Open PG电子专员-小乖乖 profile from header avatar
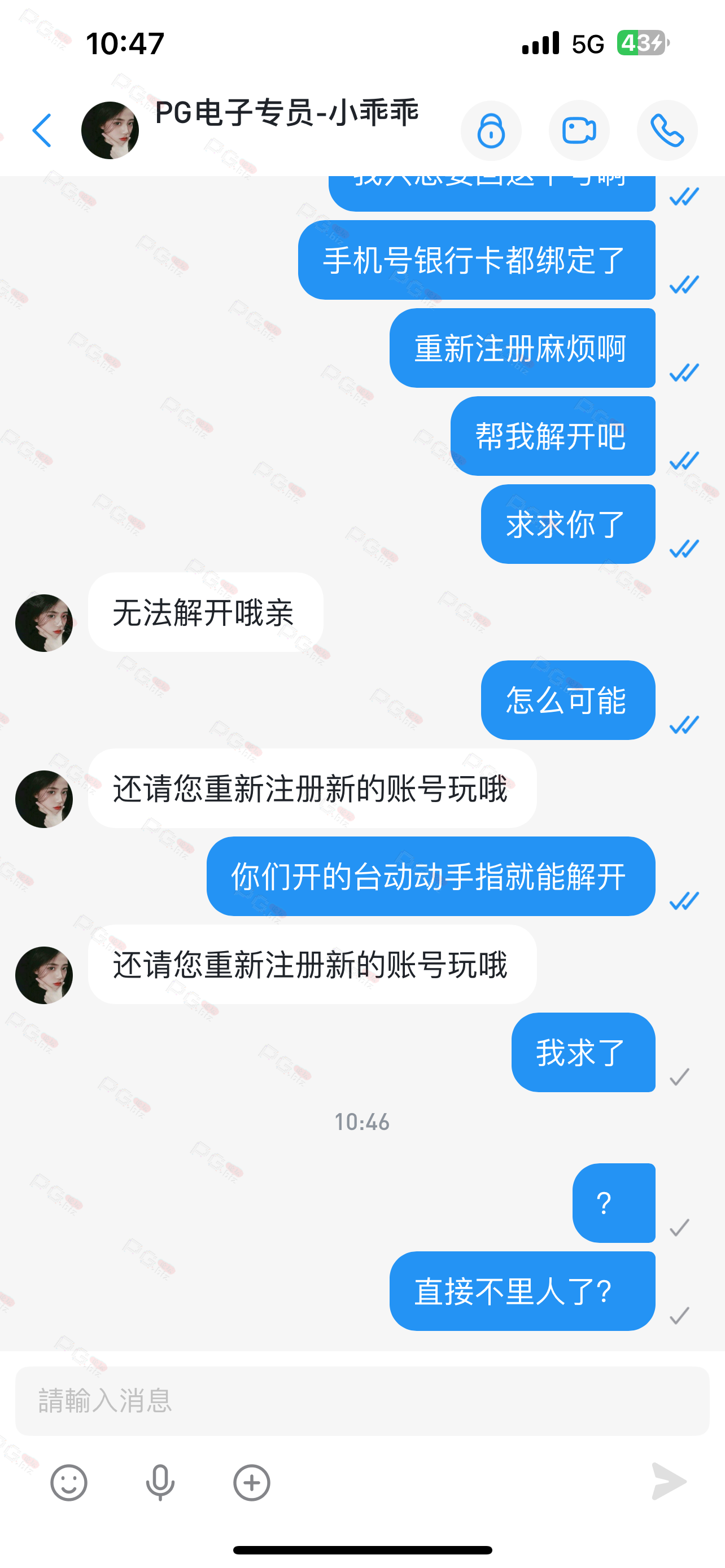Viewport: 725px width, 1568px height. (110, 130)
